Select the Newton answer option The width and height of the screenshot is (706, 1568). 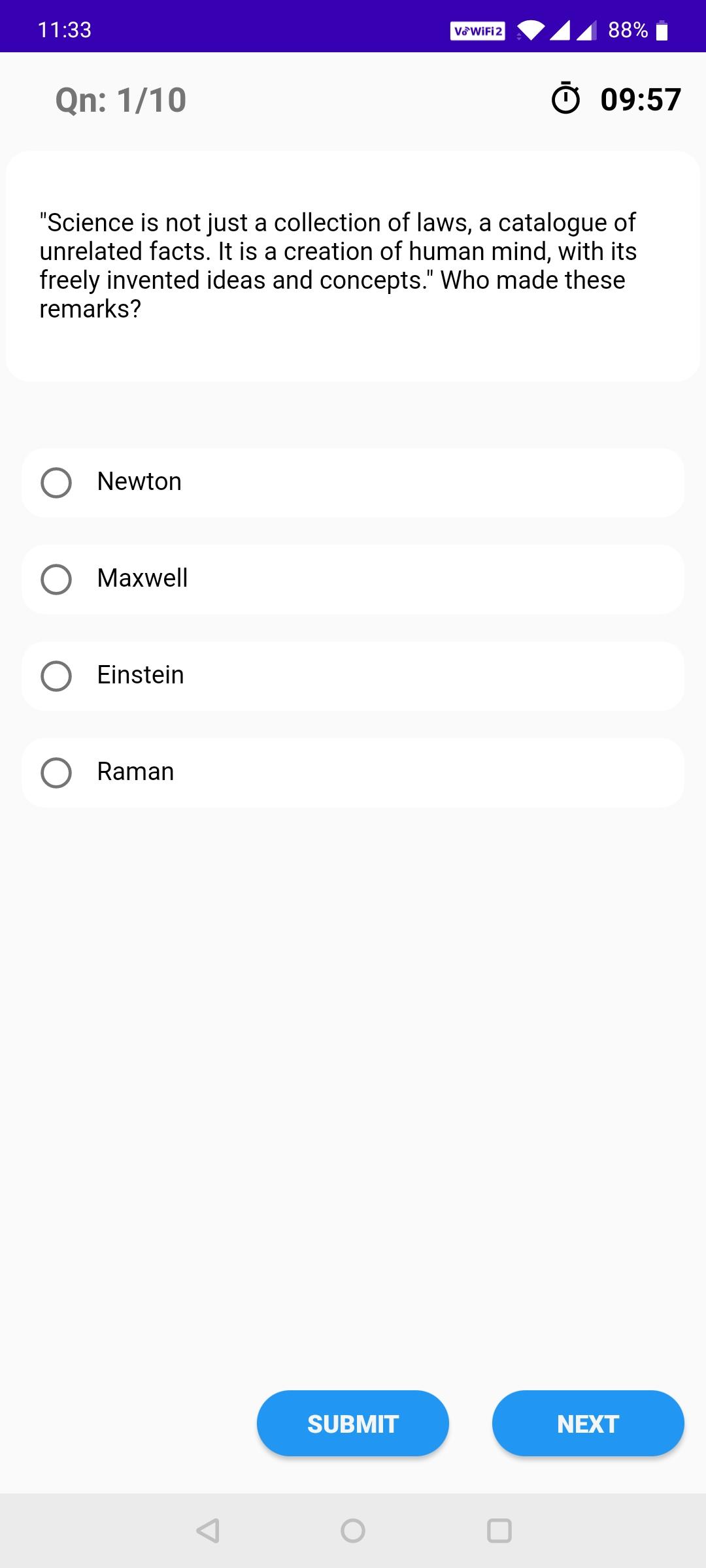pos(353,483)
